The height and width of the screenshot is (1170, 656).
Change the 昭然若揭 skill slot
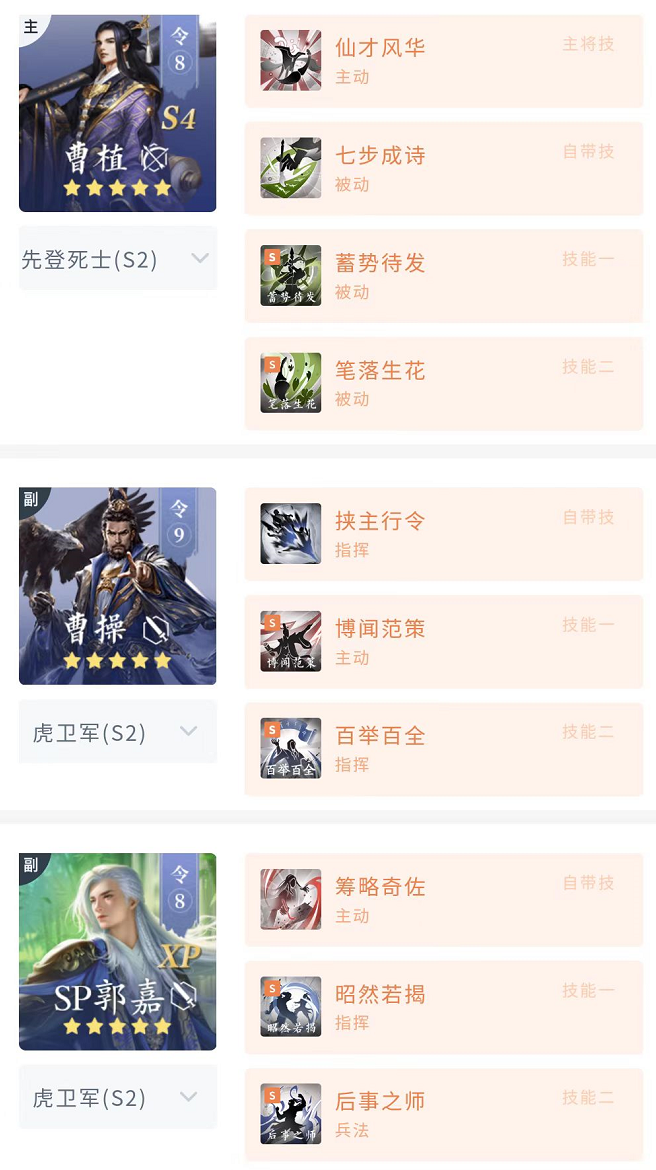point(443,1007)
